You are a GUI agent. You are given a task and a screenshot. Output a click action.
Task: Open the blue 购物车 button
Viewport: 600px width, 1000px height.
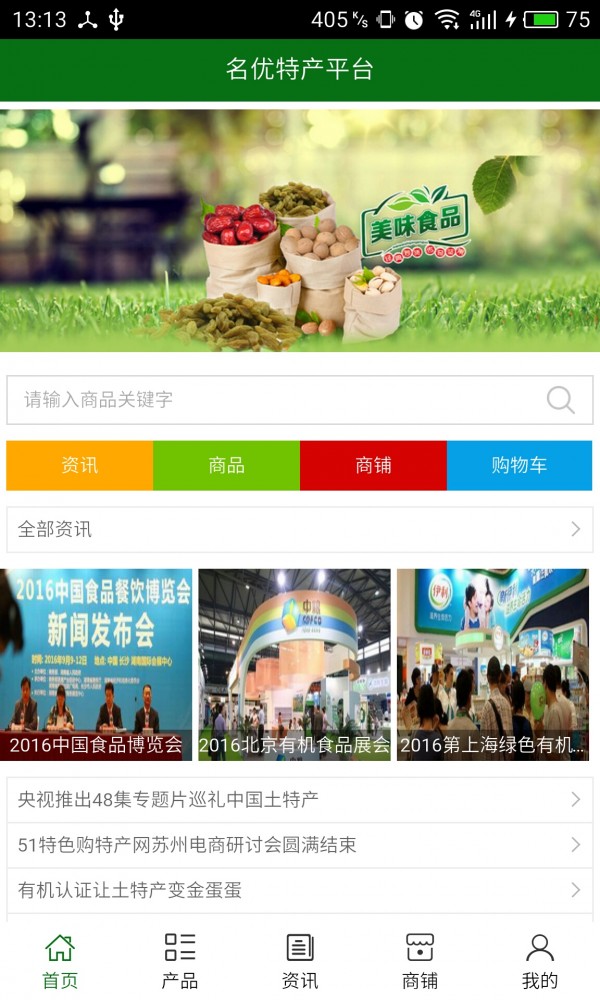click(x=519, y=465)
